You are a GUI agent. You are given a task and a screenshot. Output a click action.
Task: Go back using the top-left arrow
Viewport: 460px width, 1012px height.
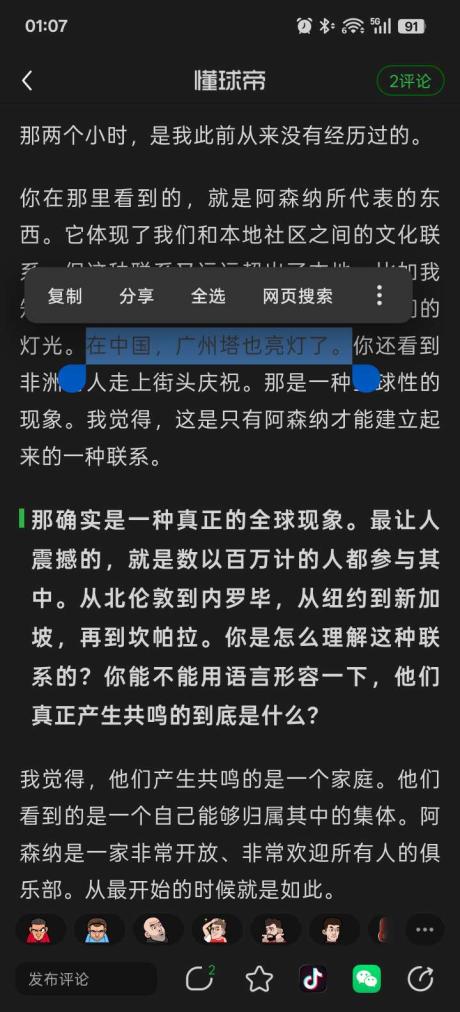click(27, 81)
